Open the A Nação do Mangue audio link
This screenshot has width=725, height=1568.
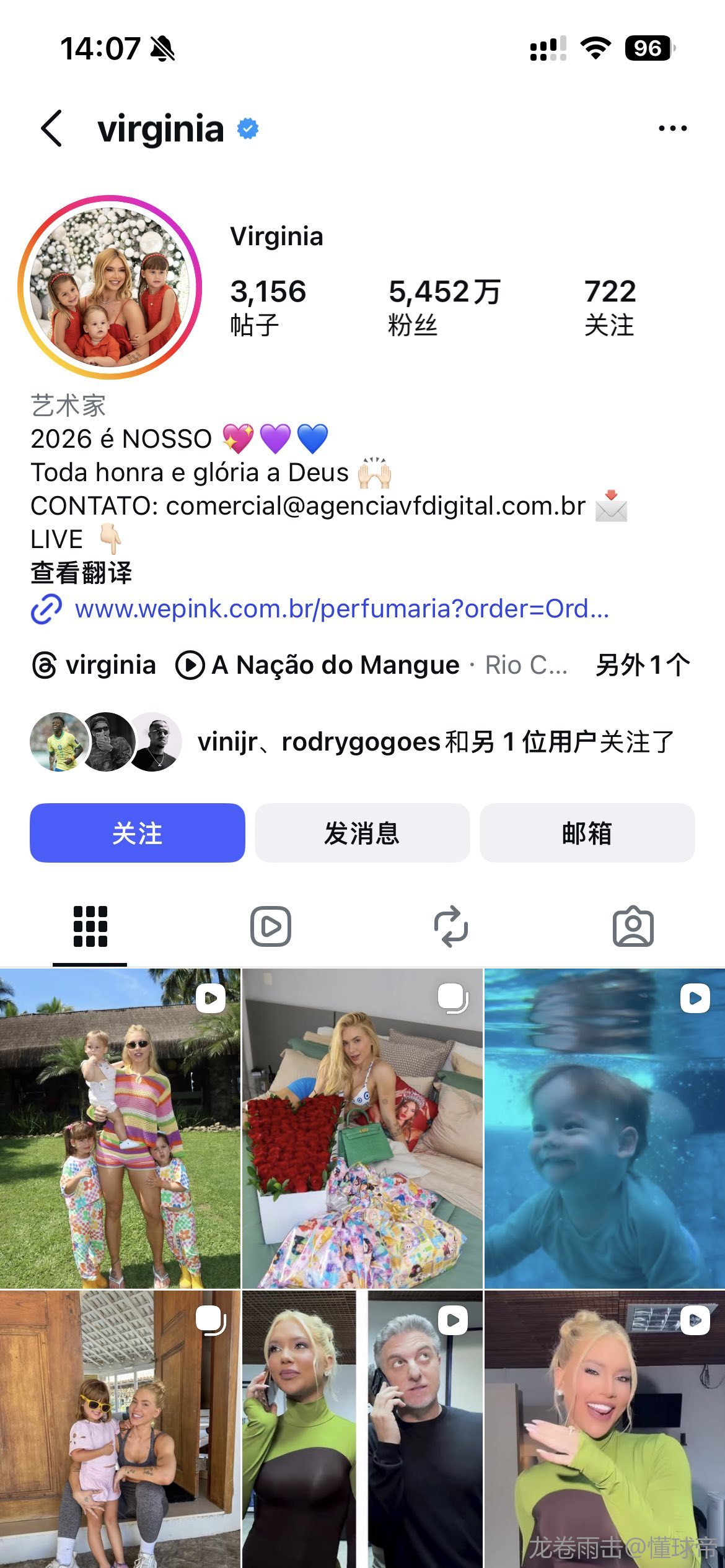(335, 666)
